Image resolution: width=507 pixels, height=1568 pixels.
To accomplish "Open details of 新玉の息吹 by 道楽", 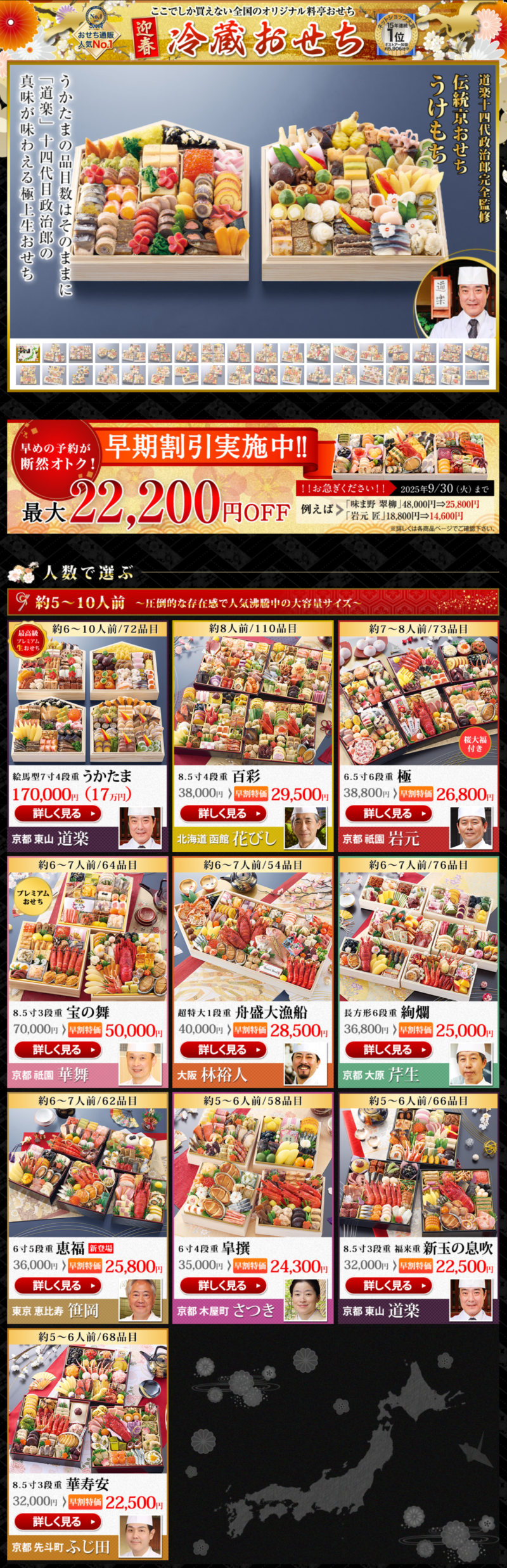I will (x=388, y=1285).
